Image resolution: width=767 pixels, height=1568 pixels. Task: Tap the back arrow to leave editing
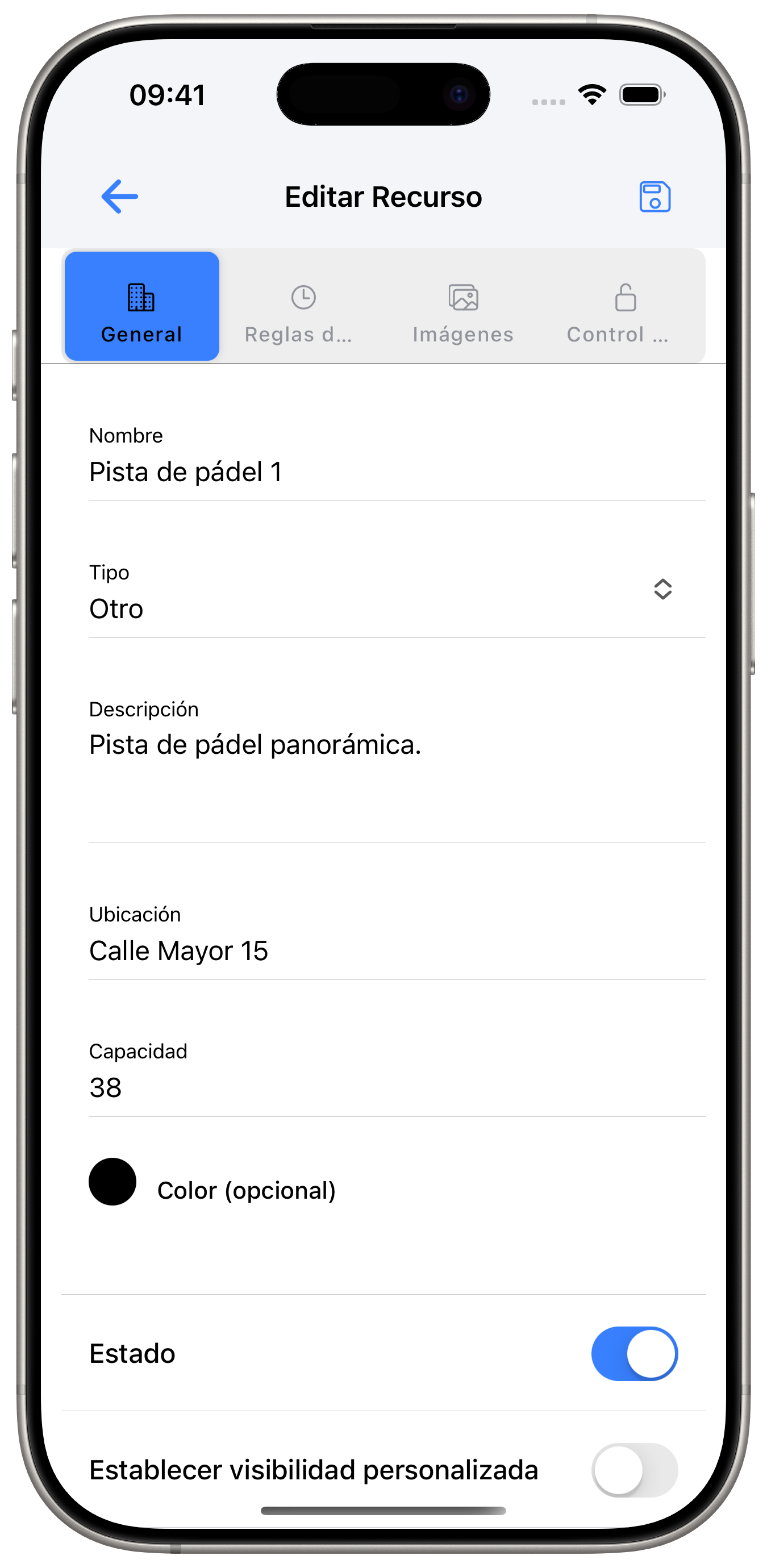(x=119, y=196)
